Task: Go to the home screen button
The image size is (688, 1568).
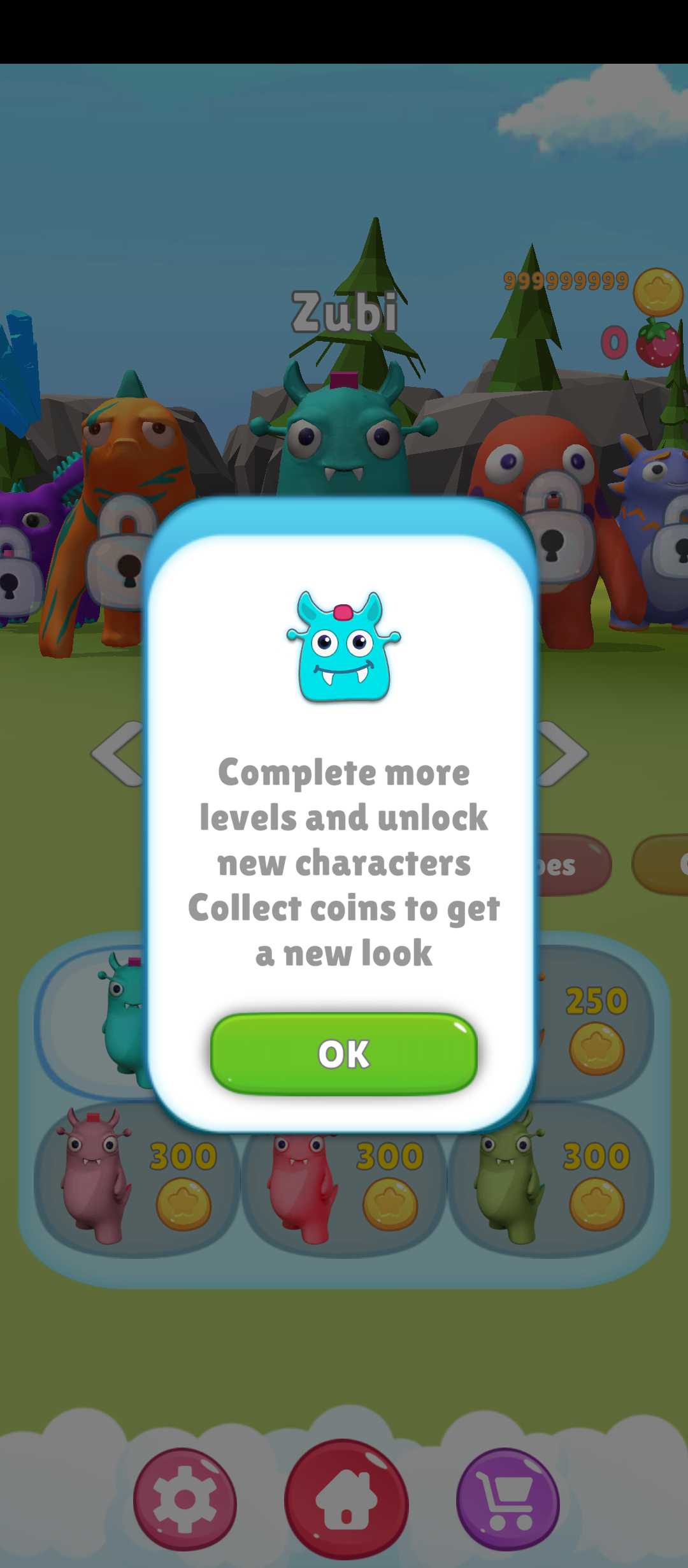Action: pyautogui.click(x=346, y=1500)
